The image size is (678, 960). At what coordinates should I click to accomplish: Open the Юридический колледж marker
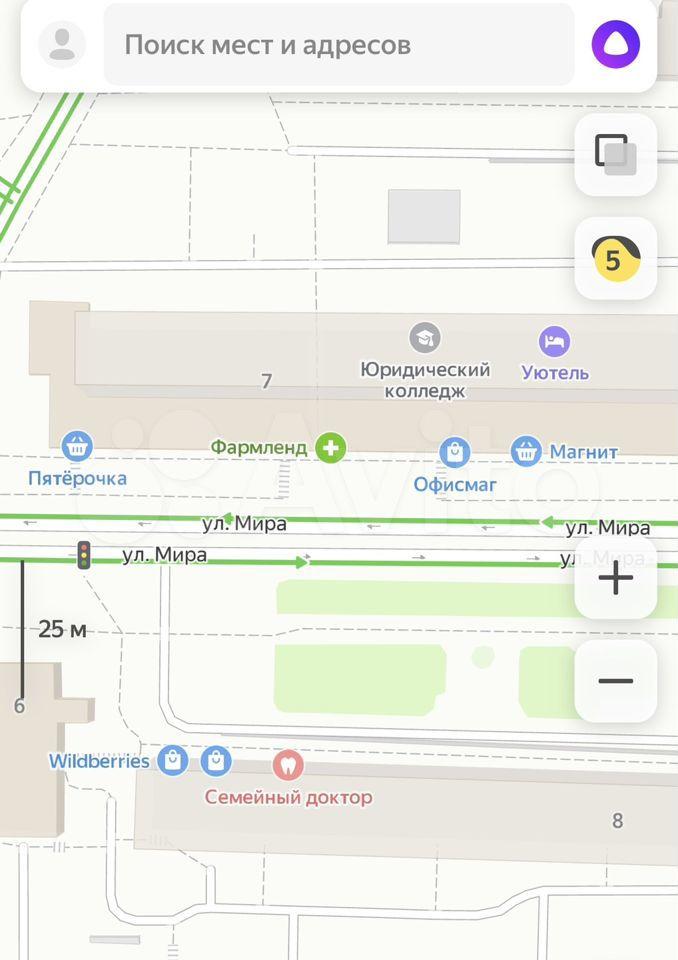(425, 337)
